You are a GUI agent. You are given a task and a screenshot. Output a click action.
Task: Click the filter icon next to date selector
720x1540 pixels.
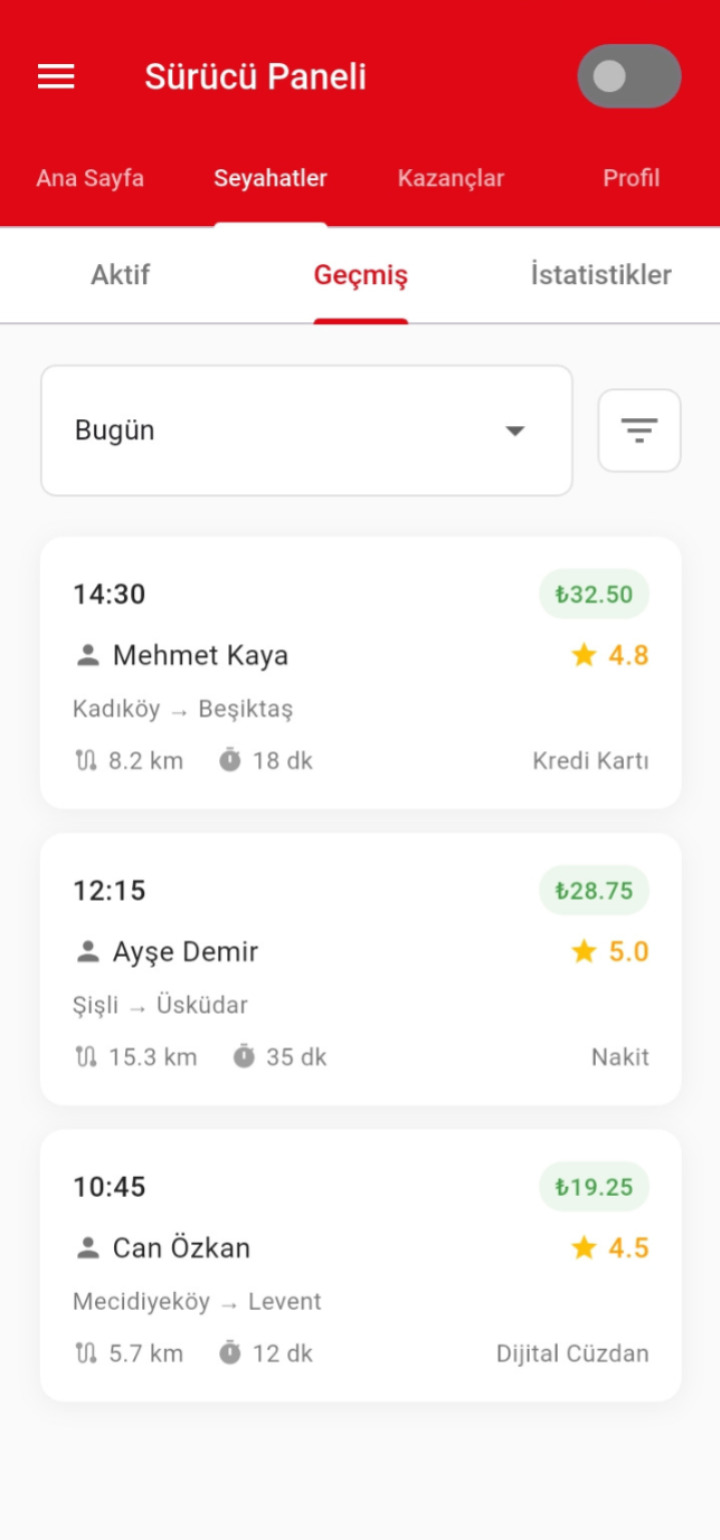point(639,430)
